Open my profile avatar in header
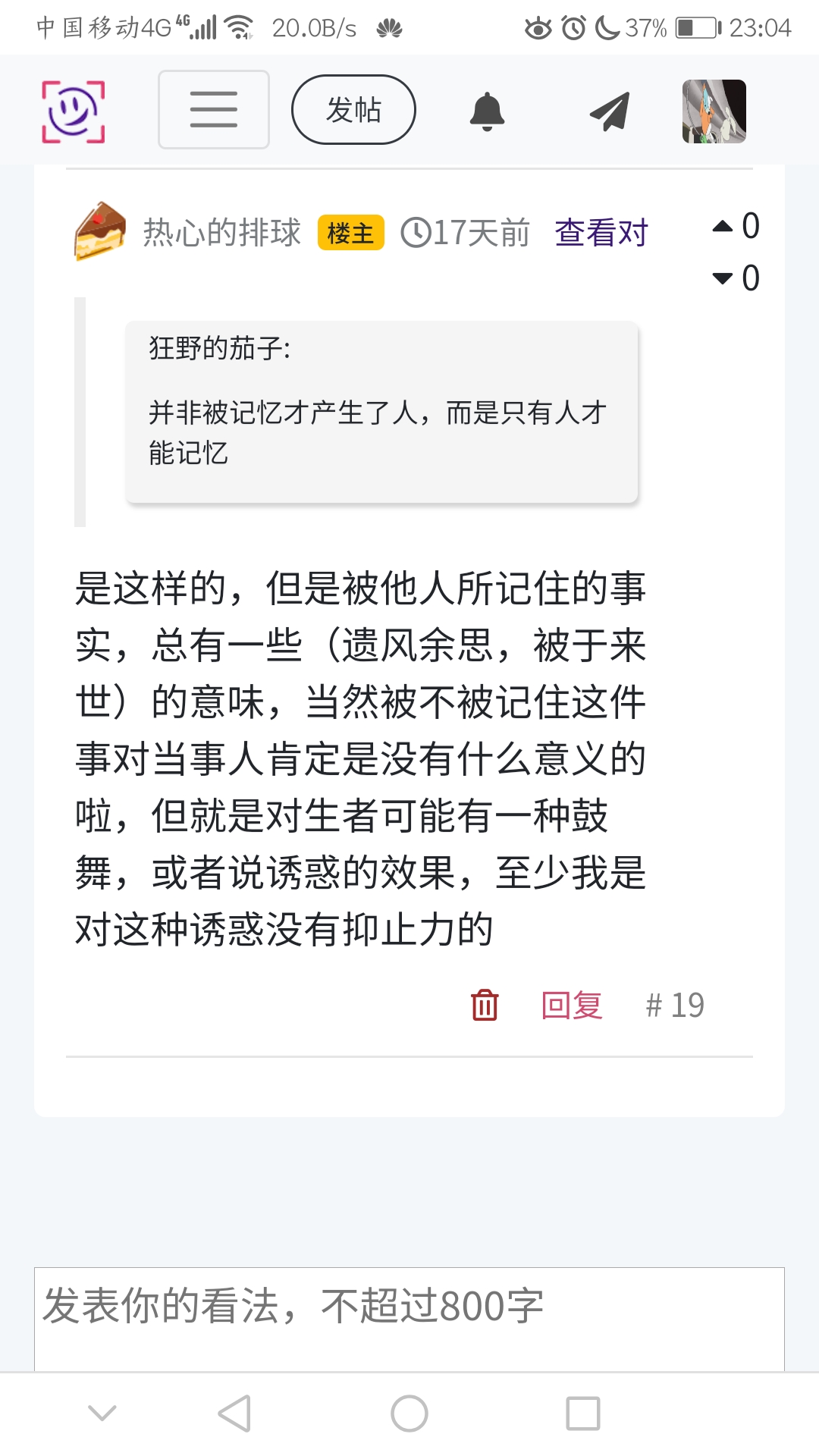819x1456 pixels. pyautogui.click(x=714, y=111)
